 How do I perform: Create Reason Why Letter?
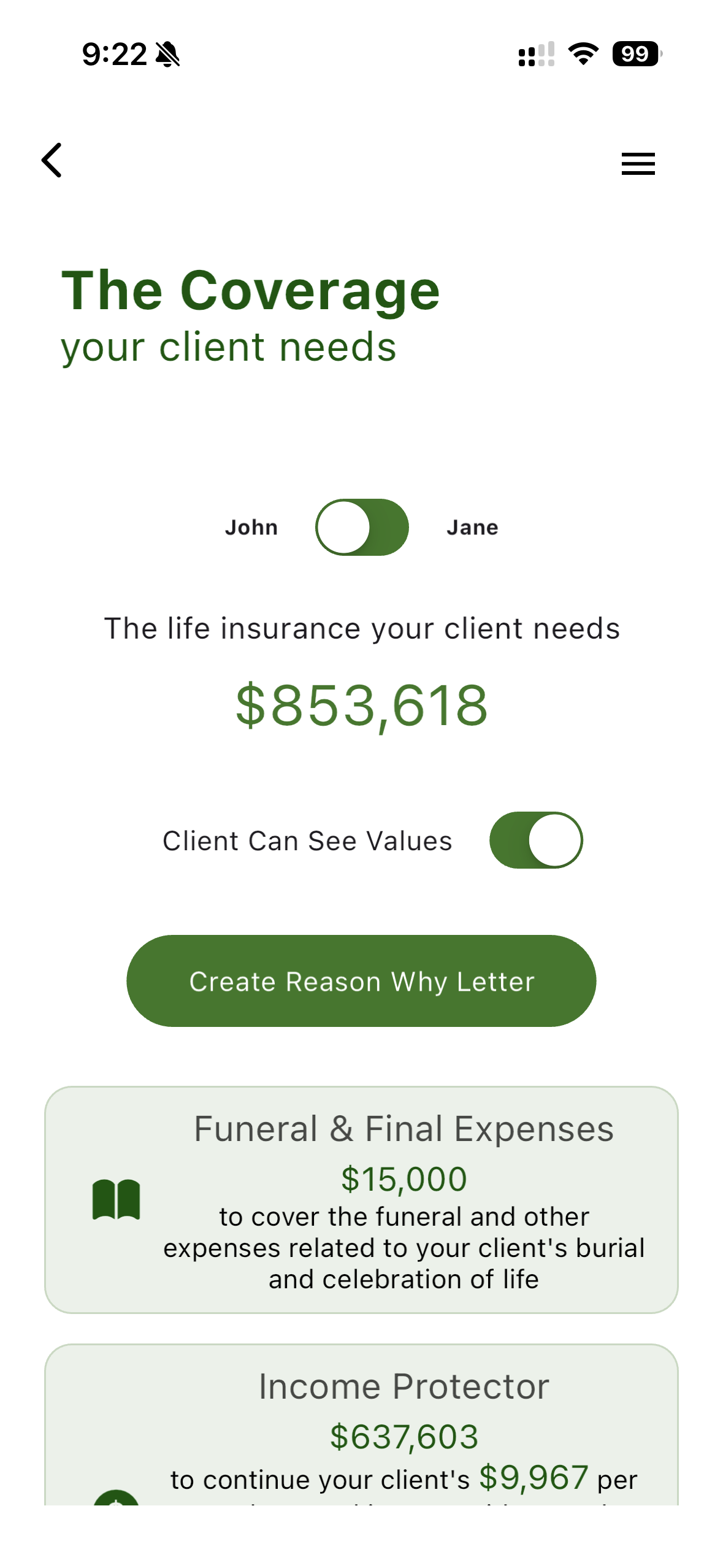(361, 981)
